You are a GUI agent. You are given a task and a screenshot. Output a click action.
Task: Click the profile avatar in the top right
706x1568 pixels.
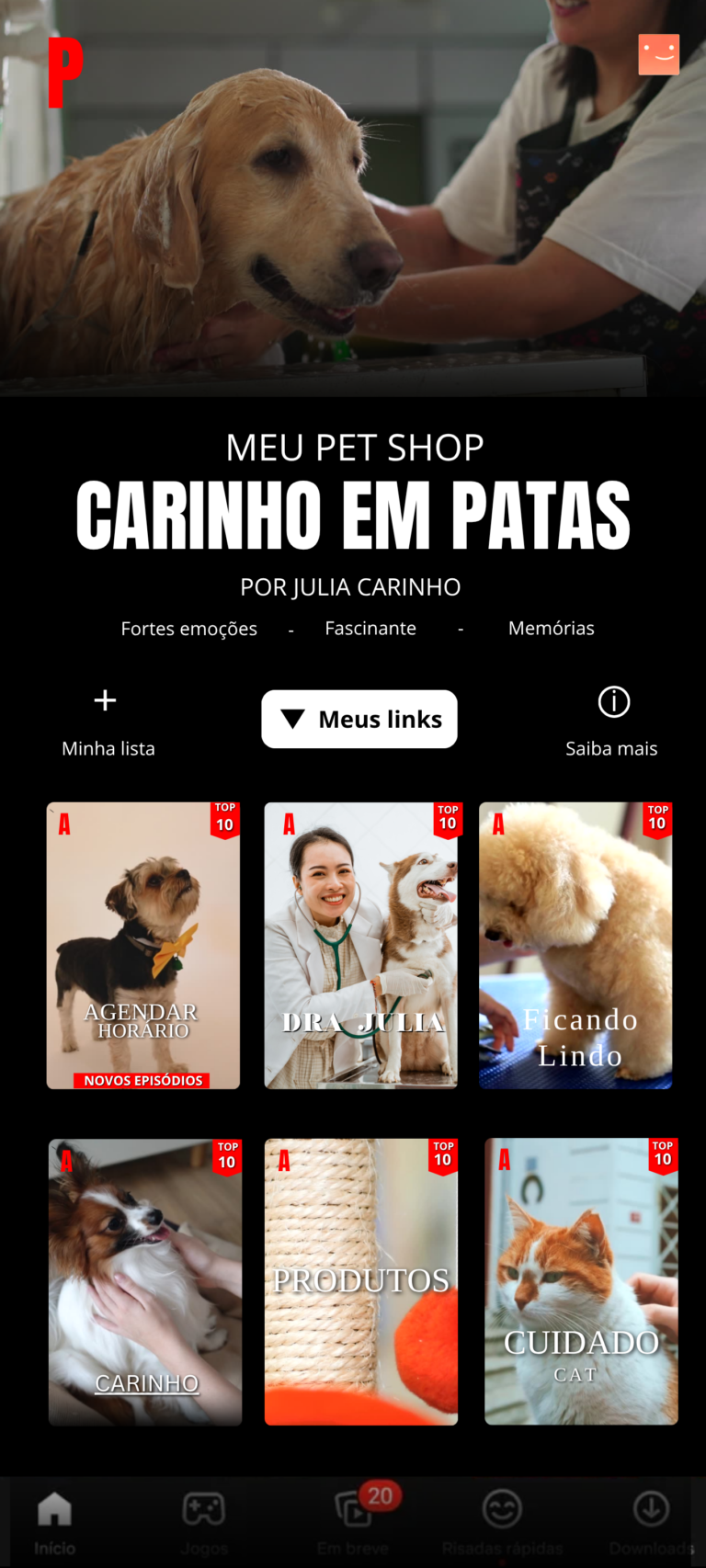[x=659, y=54]
